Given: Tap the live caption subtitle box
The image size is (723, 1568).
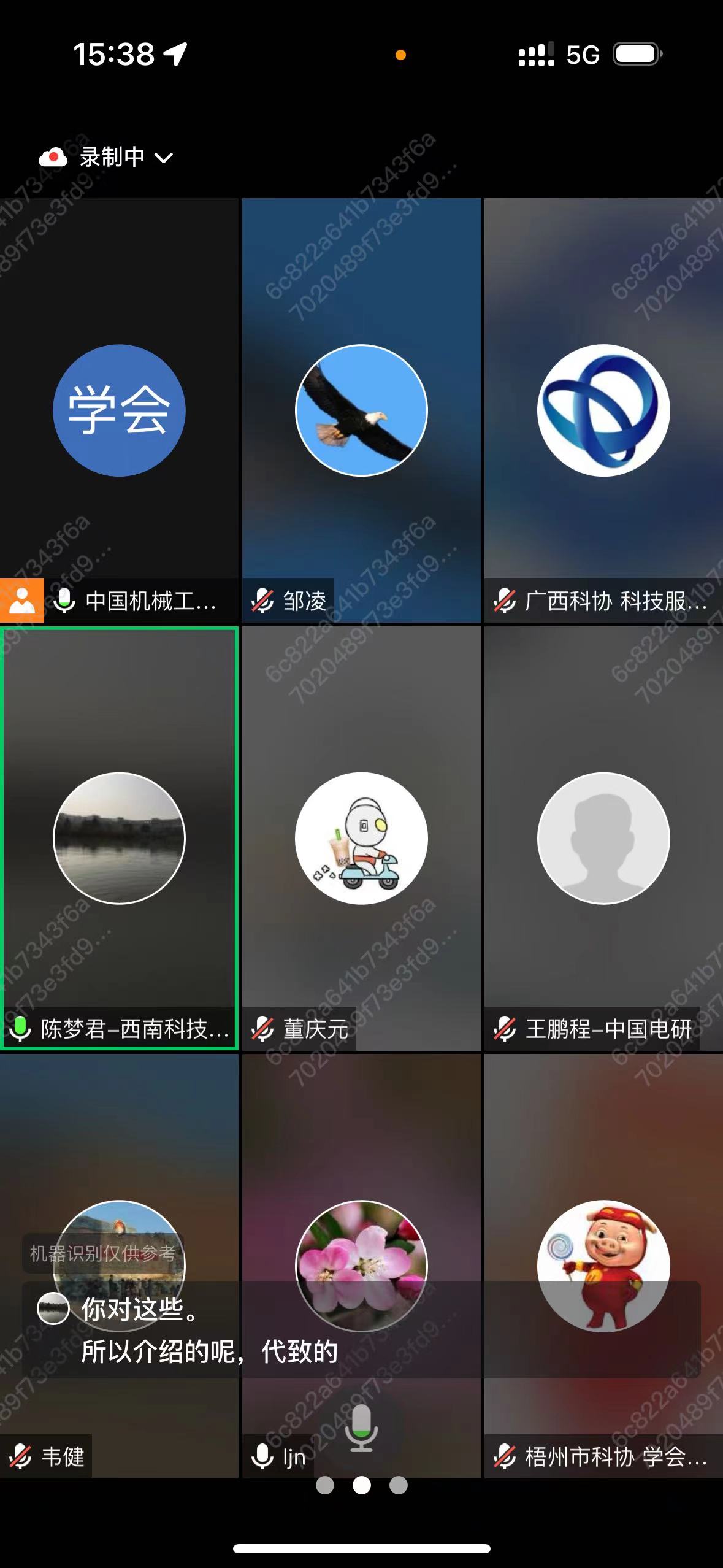Looking at the screenshot, I should click(x=361, y=1330).
